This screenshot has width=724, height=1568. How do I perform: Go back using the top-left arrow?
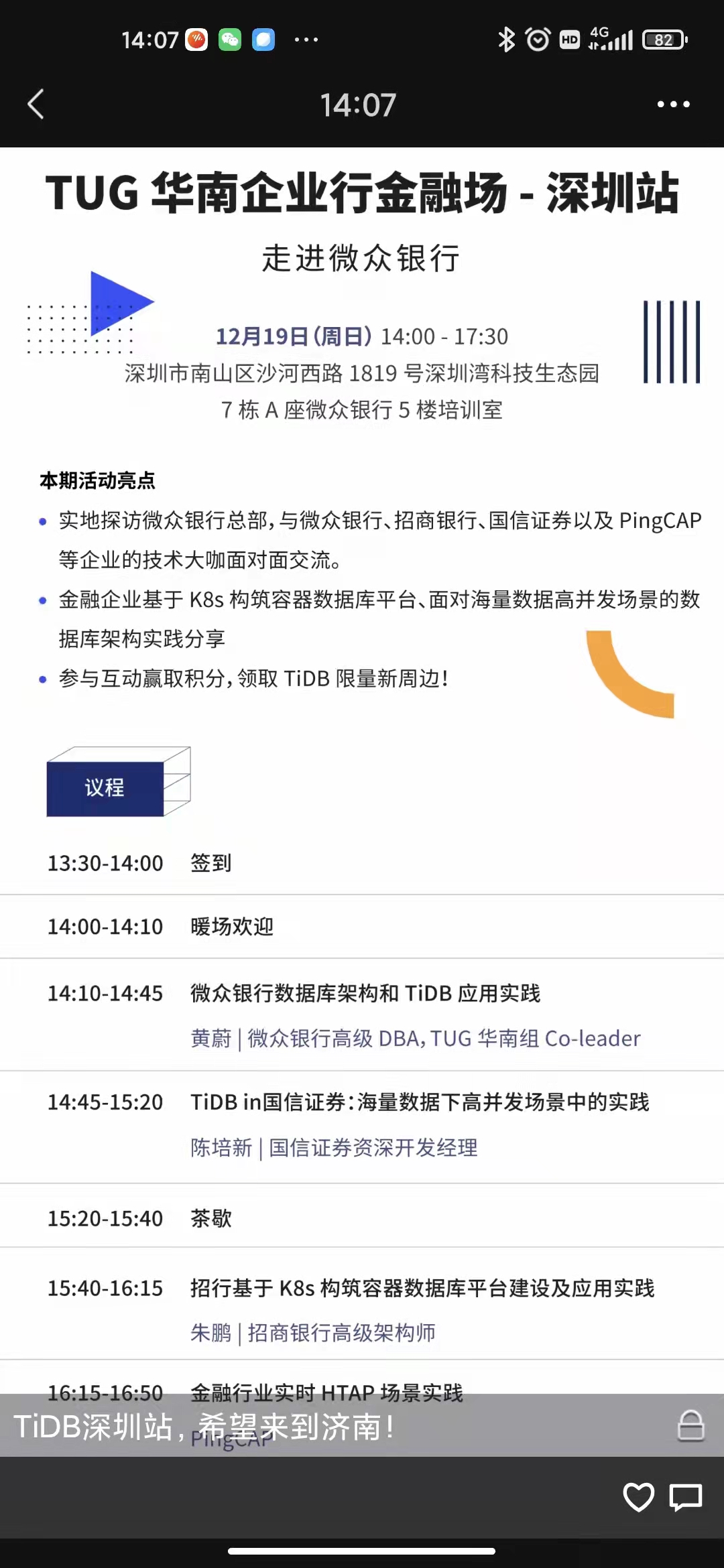point(36,105)
